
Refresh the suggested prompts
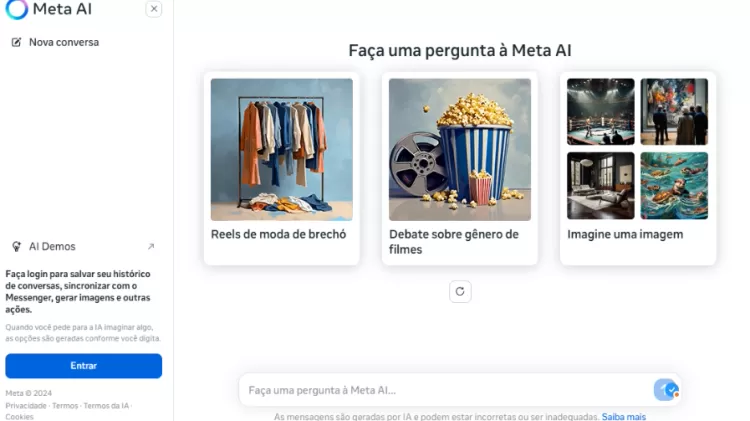[x=459, y=292]
